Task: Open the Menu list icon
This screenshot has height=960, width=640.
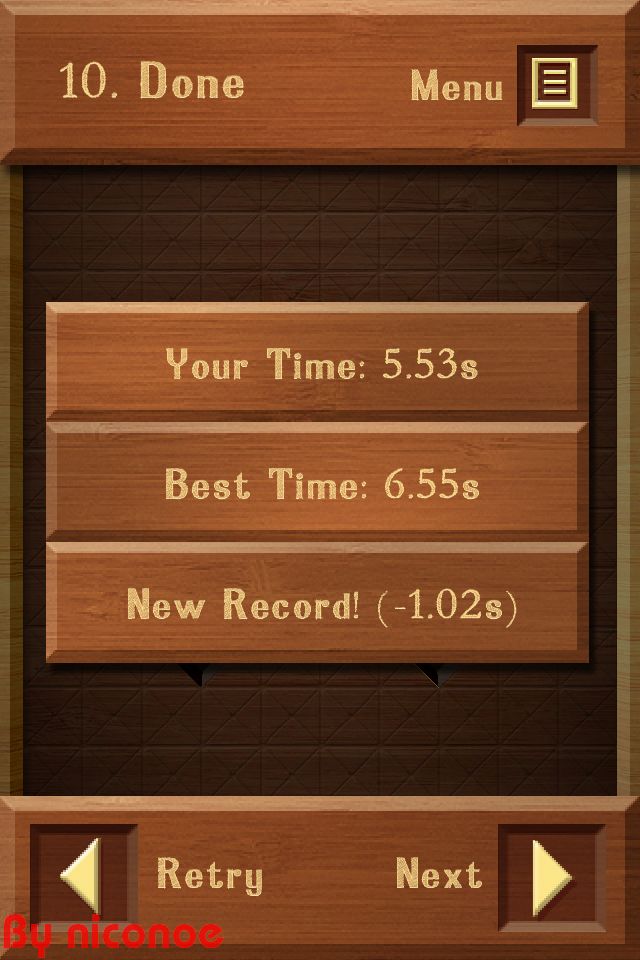Action: pyautogui.click(x=556, y=84)
